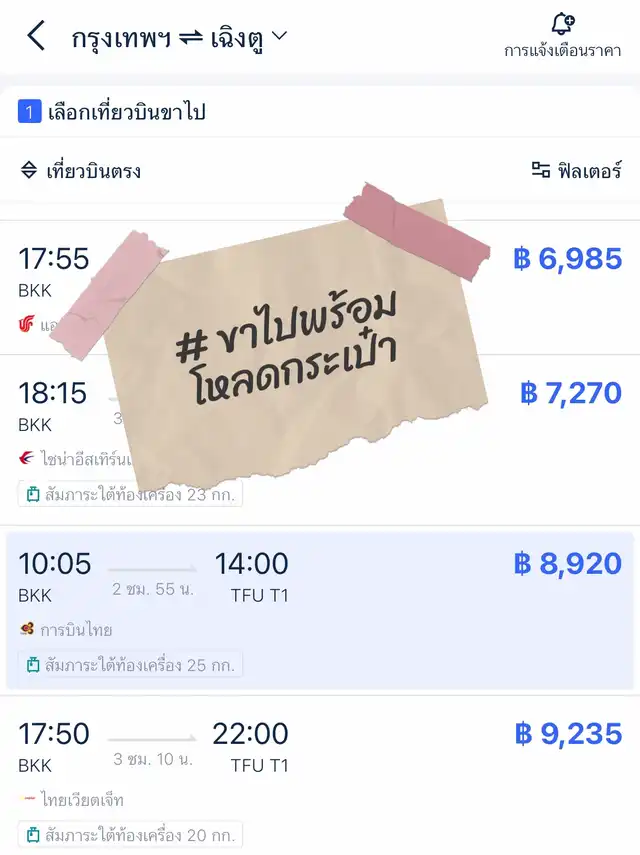Open the ฟิลเตอร์ filter panel
Viewport: 640px width, 855px height.
(x=576, y=170)
